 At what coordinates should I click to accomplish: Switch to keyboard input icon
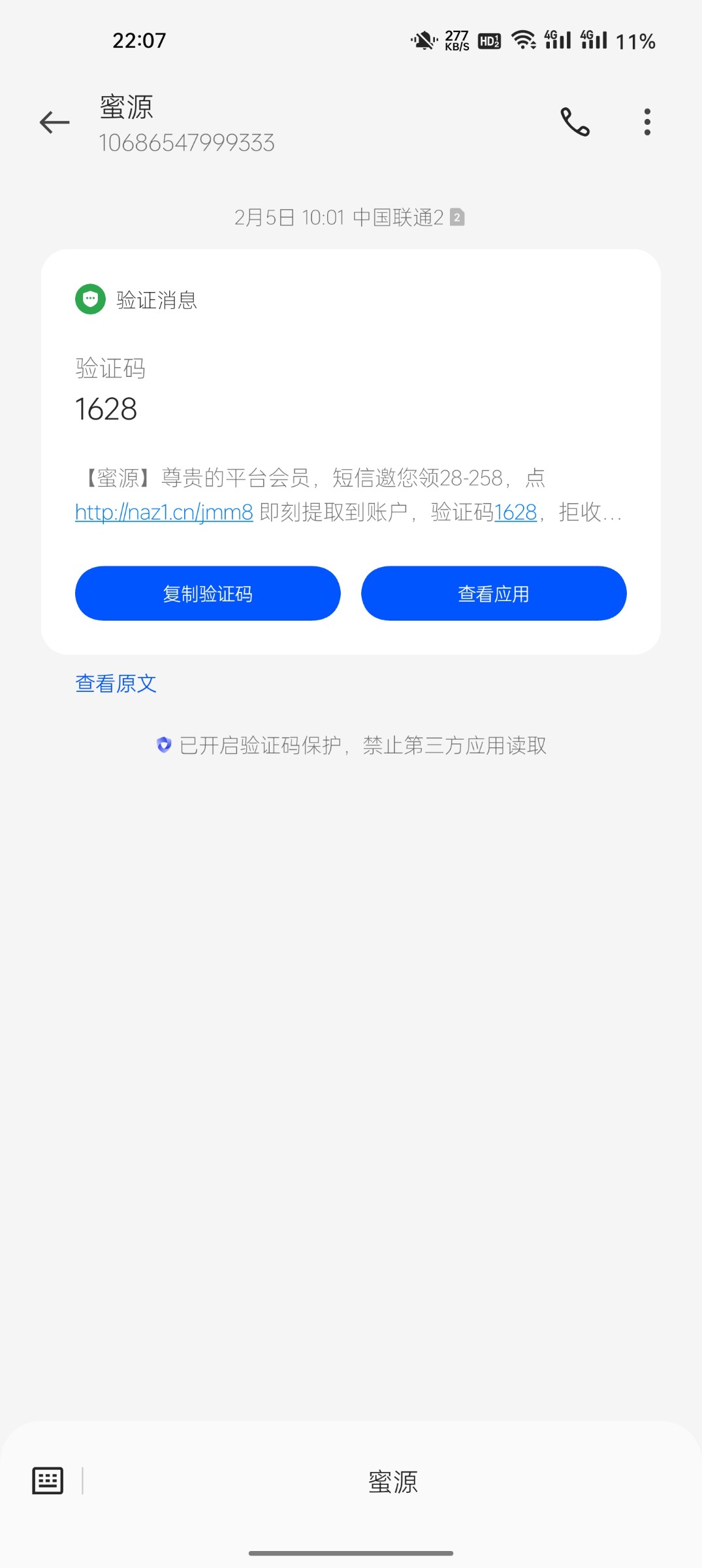[x=48, y=1480]
